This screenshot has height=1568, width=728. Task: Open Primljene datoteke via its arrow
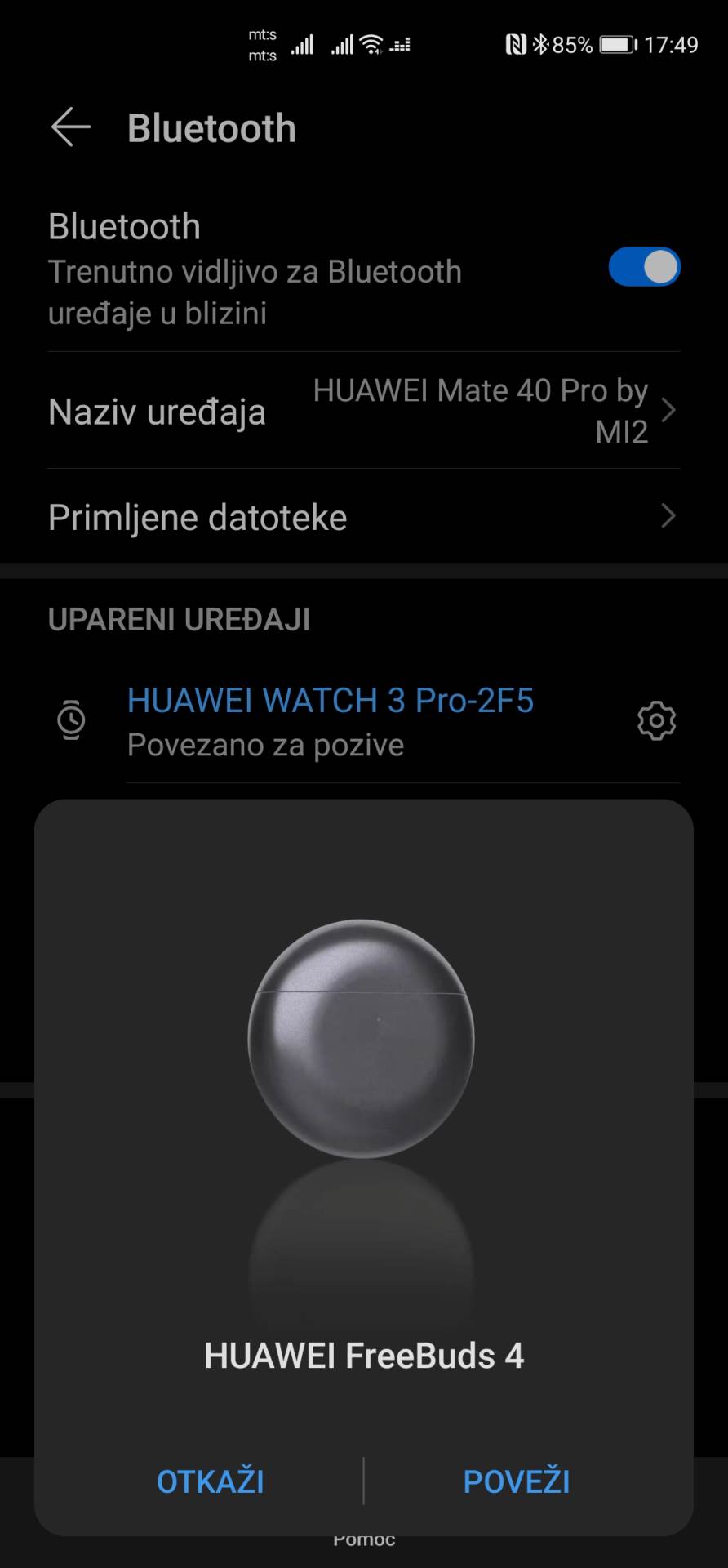click(669, 516)
